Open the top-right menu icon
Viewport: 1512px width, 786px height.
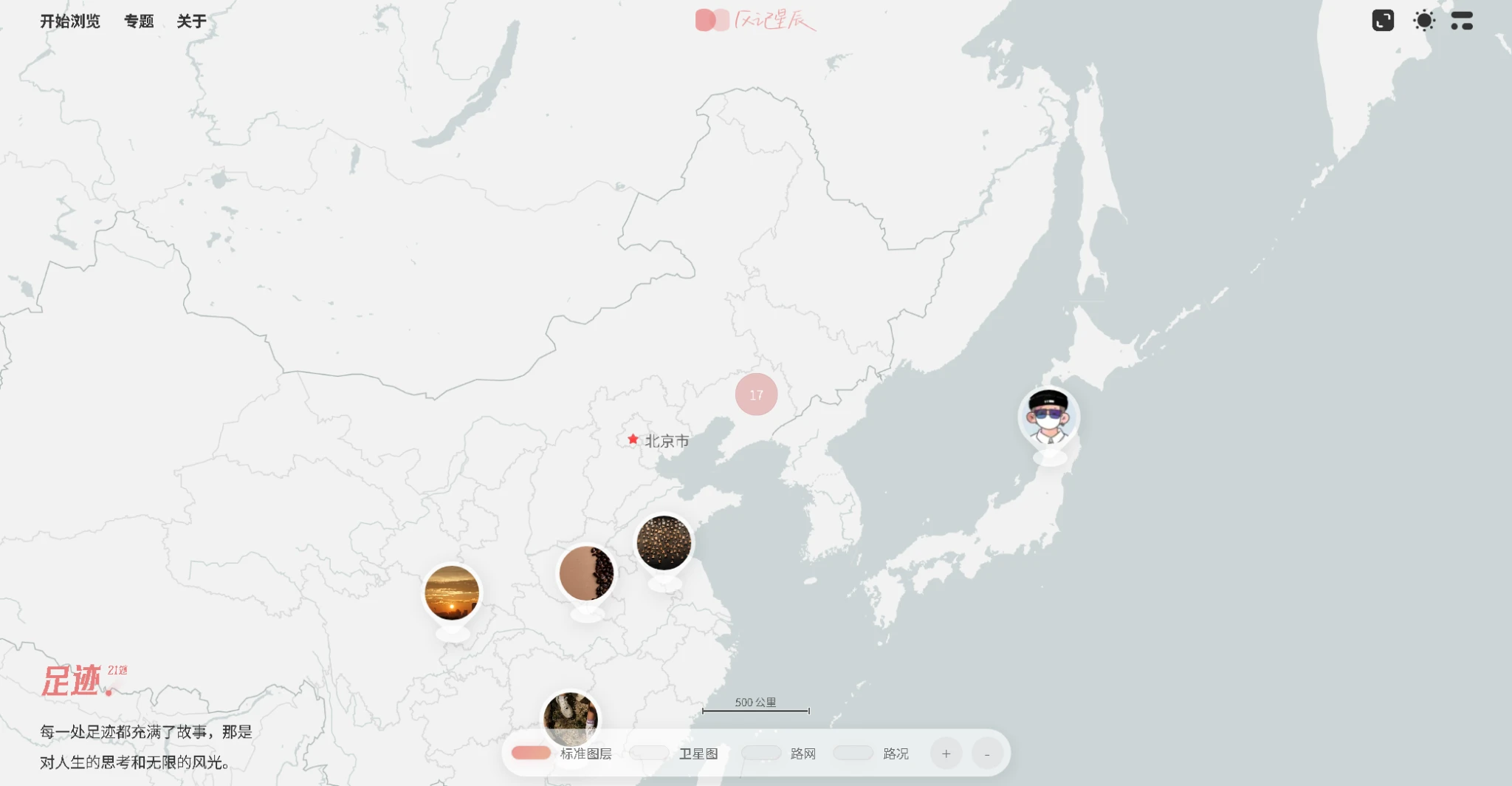[1461, 21]
